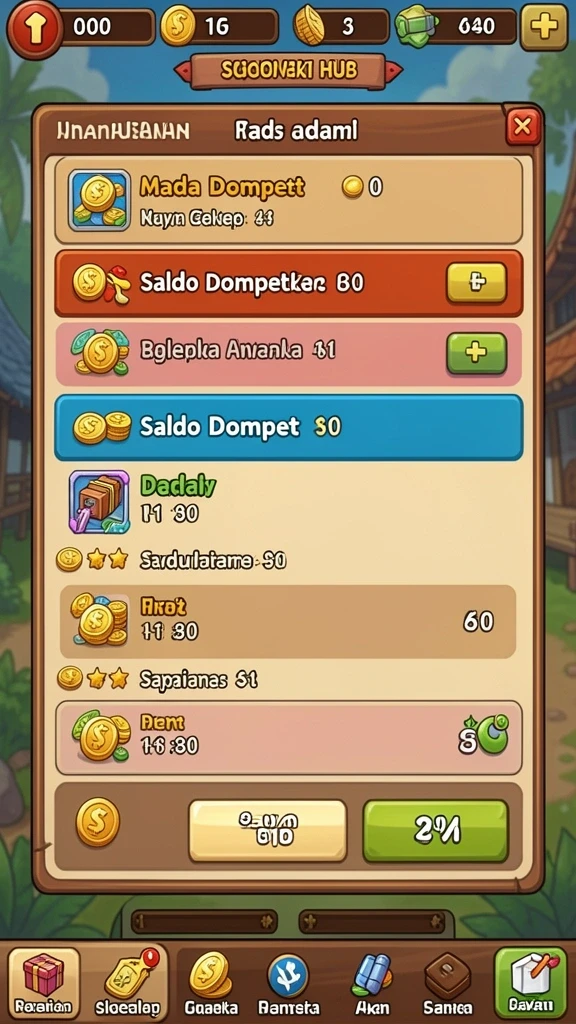Add funds on the Saldo Dompetker row
Viewport: 576px width, 1024px height.
click(x=476, y=282)
